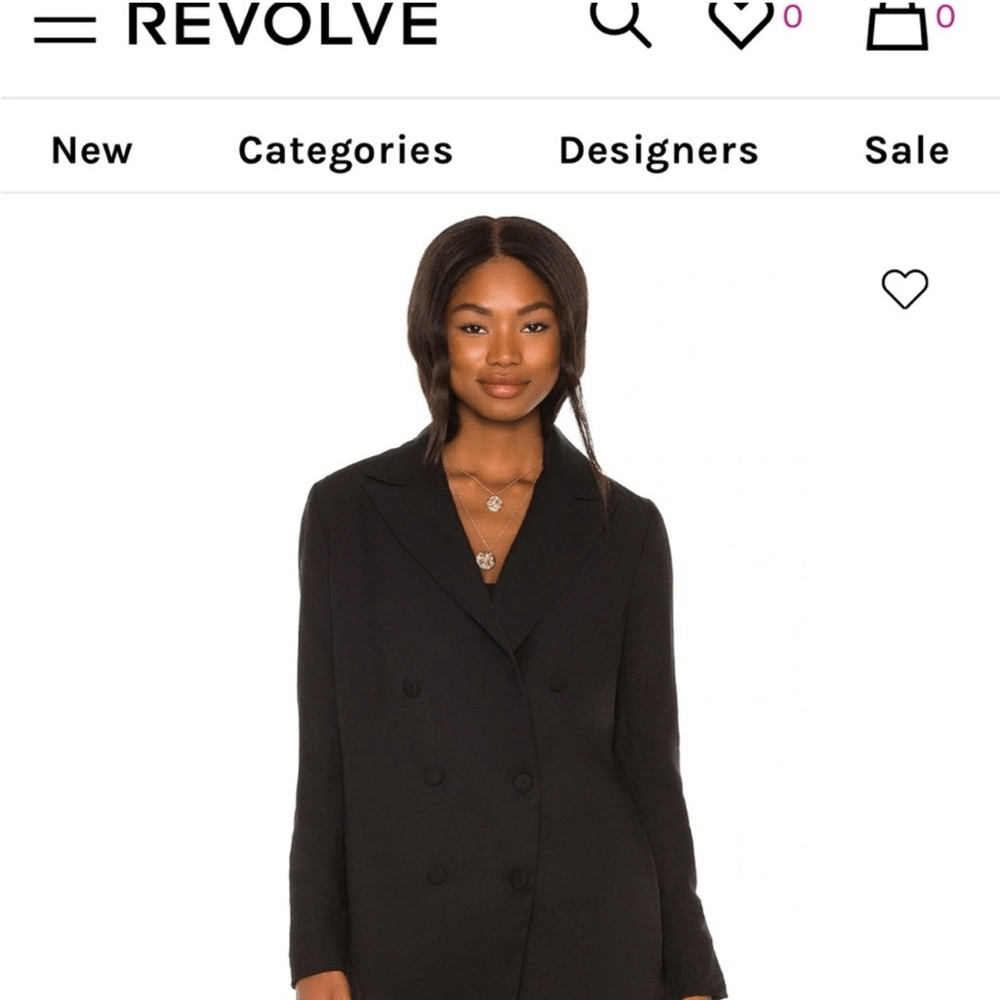Favorite this black blazer with the heart
Screen dimensions: 1000x1000
pos(904,289)
